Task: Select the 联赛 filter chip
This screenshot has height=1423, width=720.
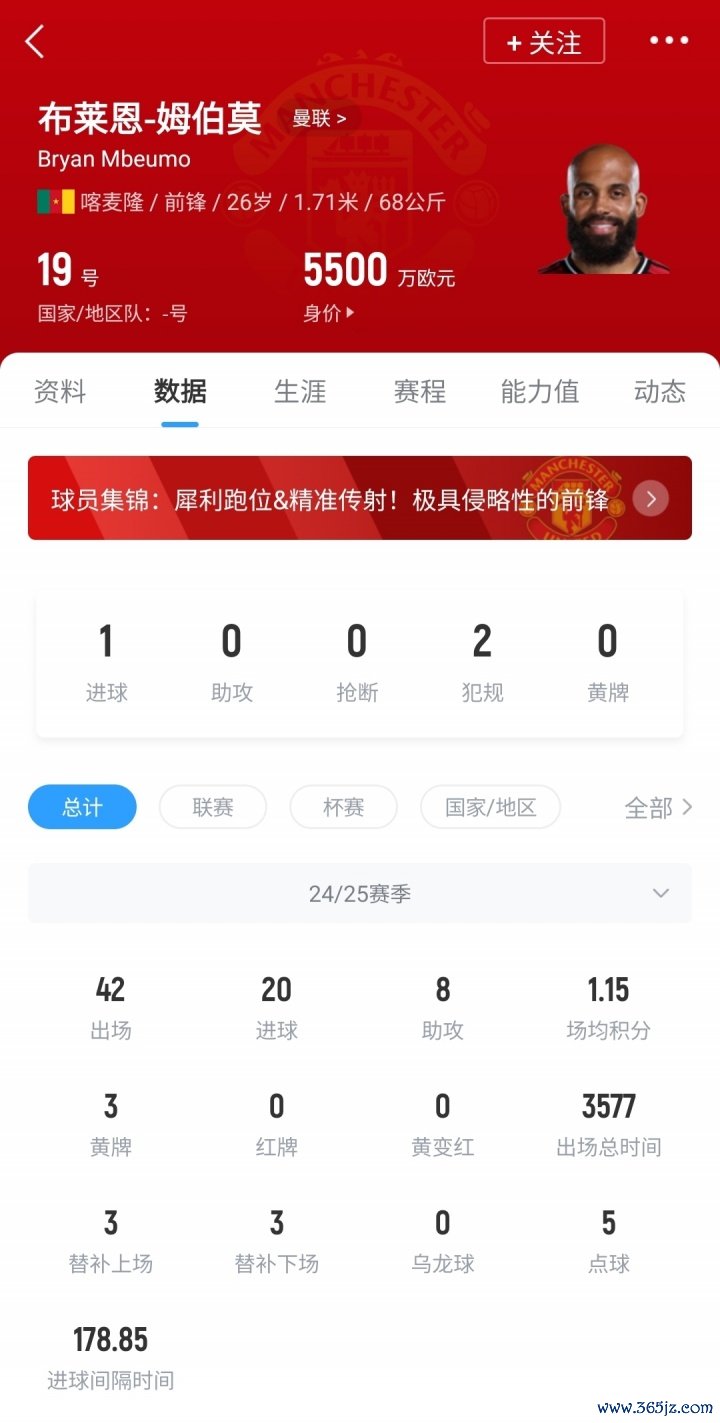Action: click(x=213, y=807)
